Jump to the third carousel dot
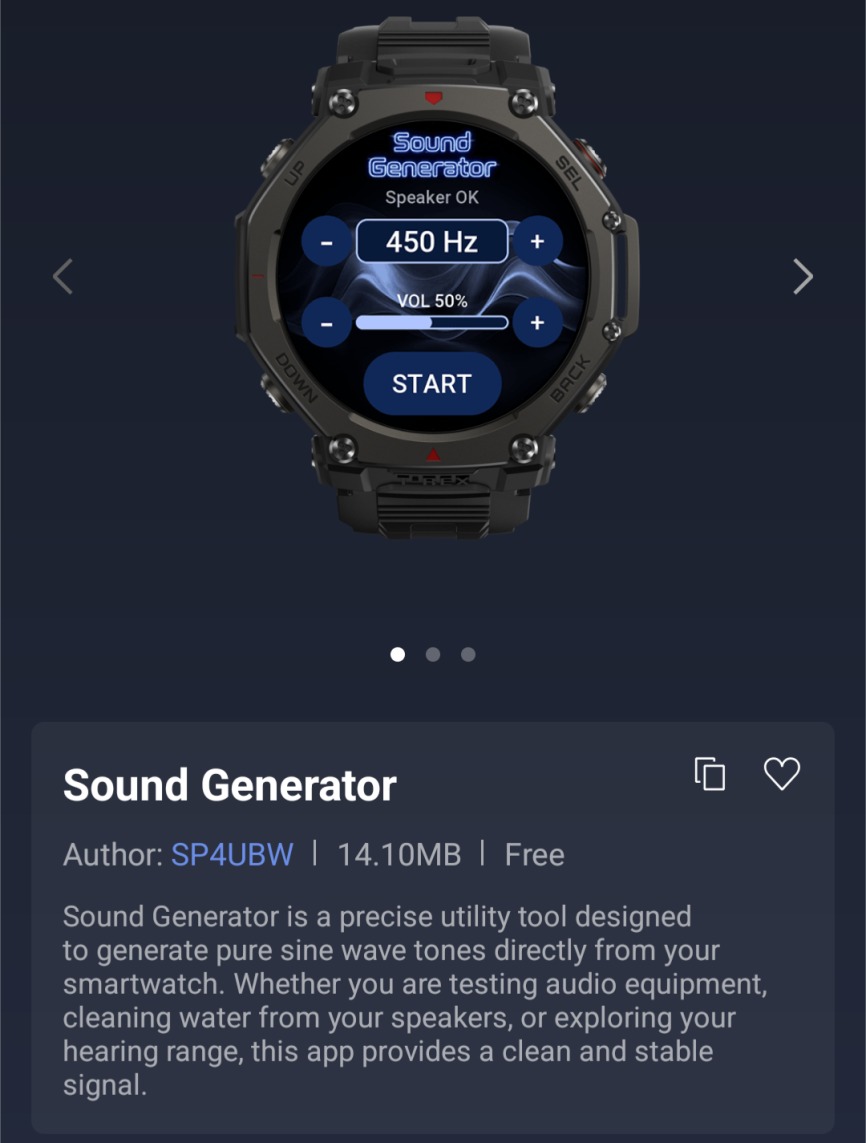 coord(468,654)
